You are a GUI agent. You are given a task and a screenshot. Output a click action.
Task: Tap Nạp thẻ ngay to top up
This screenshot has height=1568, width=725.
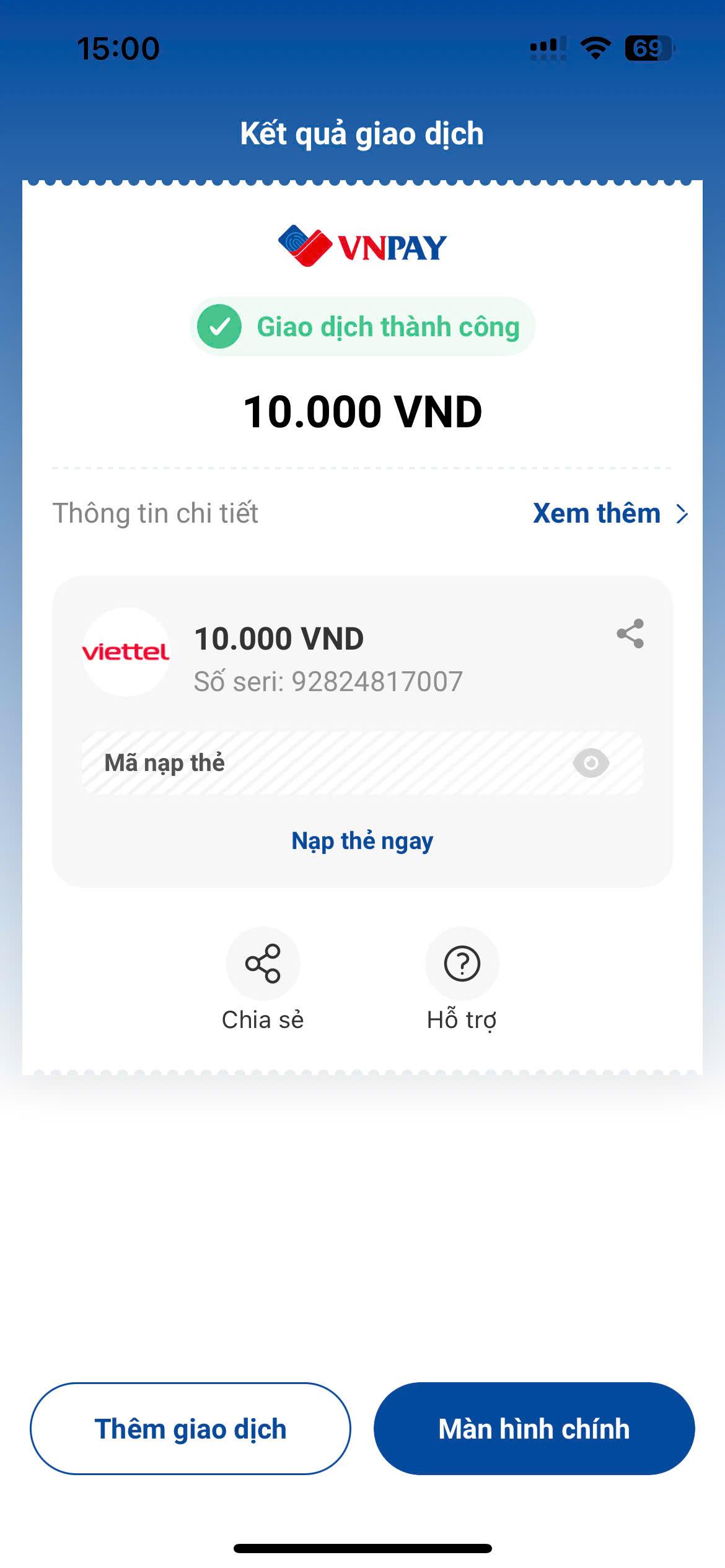point(362,841)
